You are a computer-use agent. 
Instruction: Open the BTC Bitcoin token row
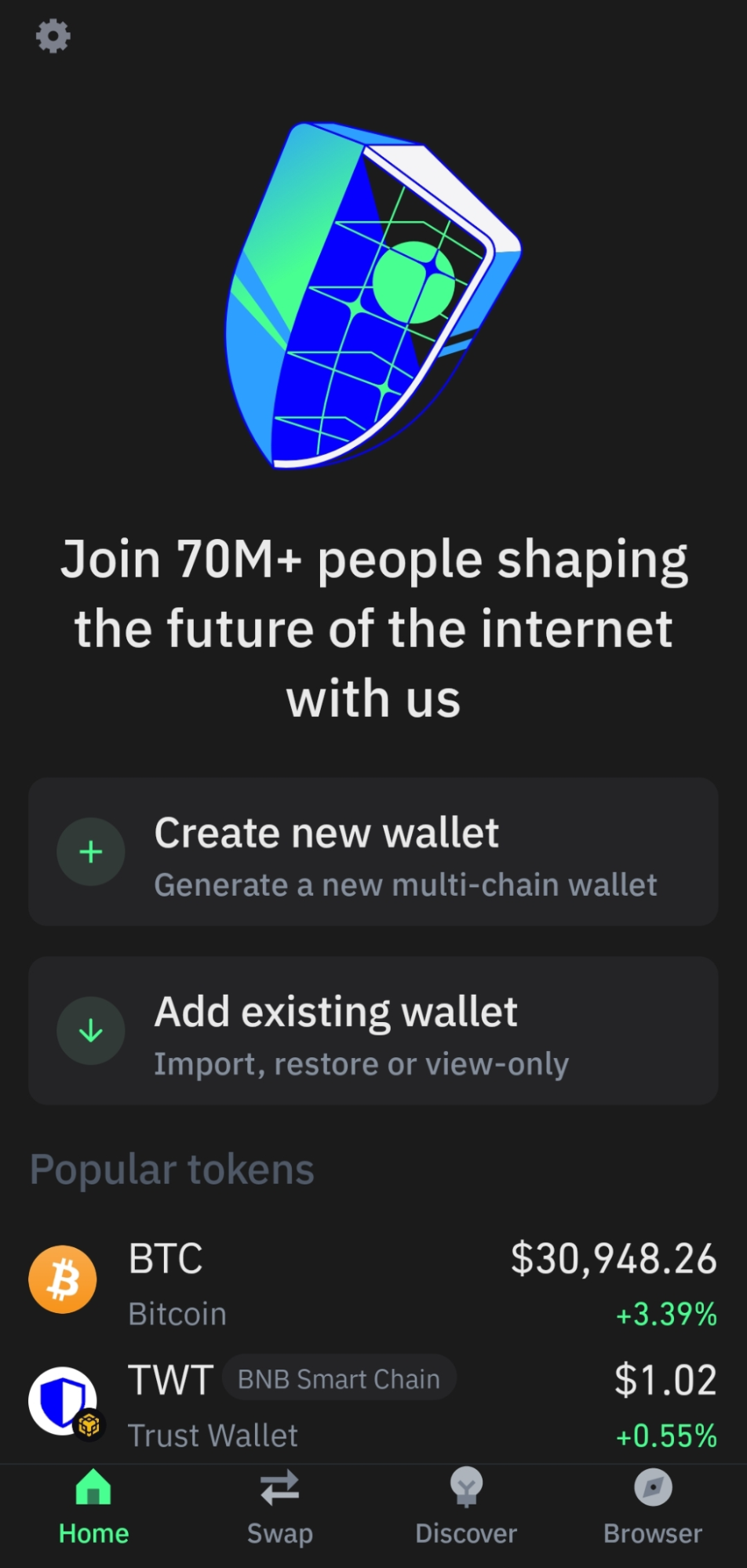pyautogui.click(x=373, y=1281)
